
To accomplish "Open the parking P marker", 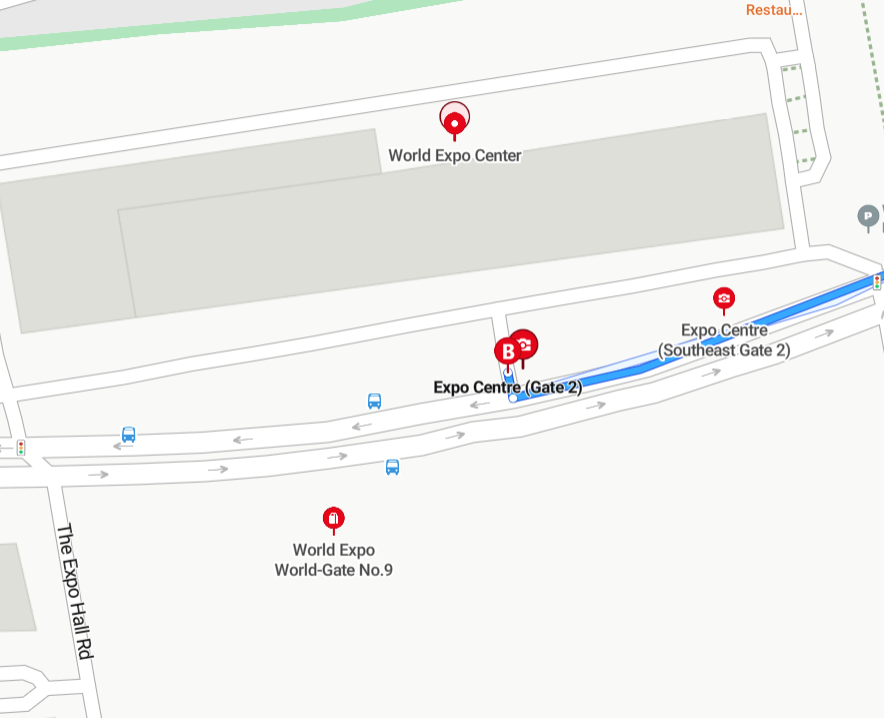I will (x=868, y=215).
